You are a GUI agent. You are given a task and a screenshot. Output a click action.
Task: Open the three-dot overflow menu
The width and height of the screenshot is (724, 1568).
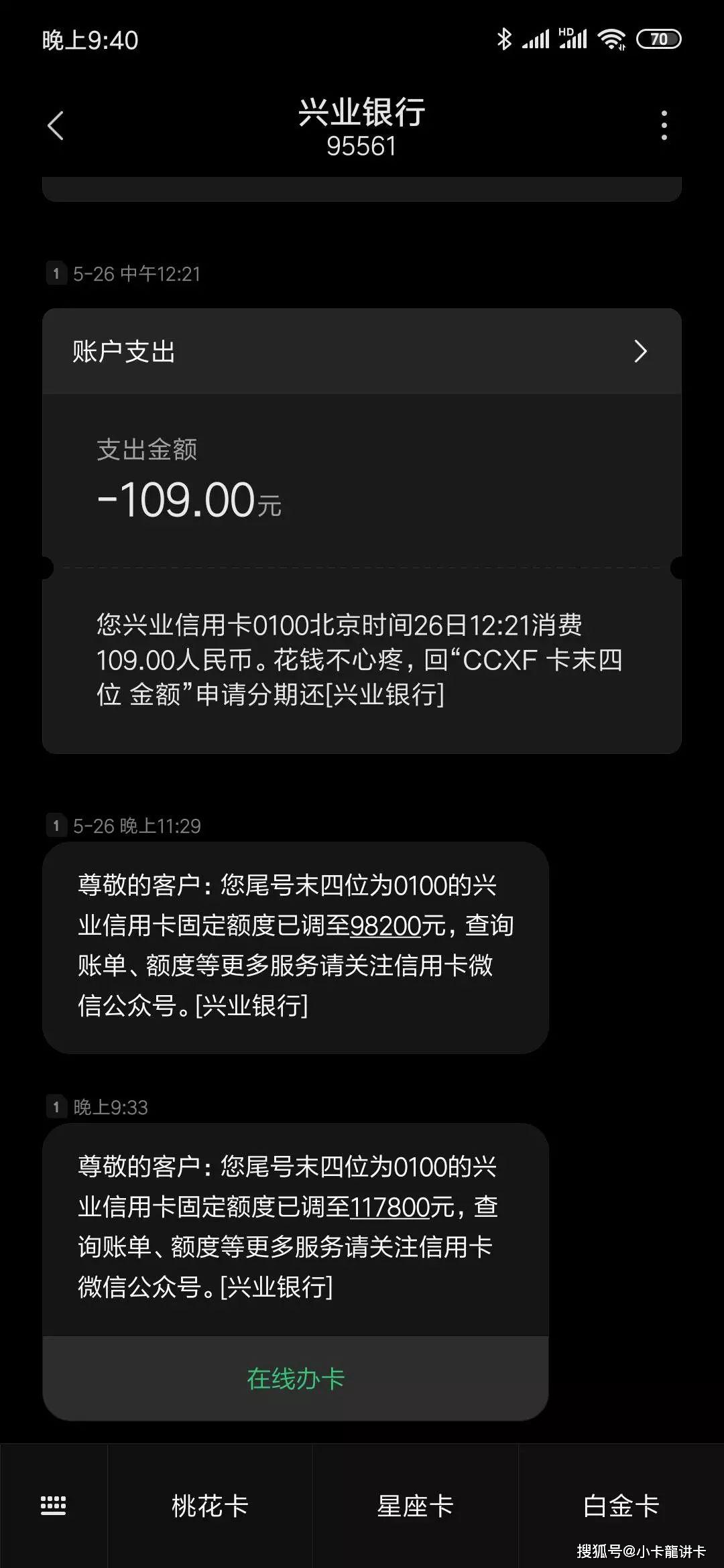coord(664,125)
